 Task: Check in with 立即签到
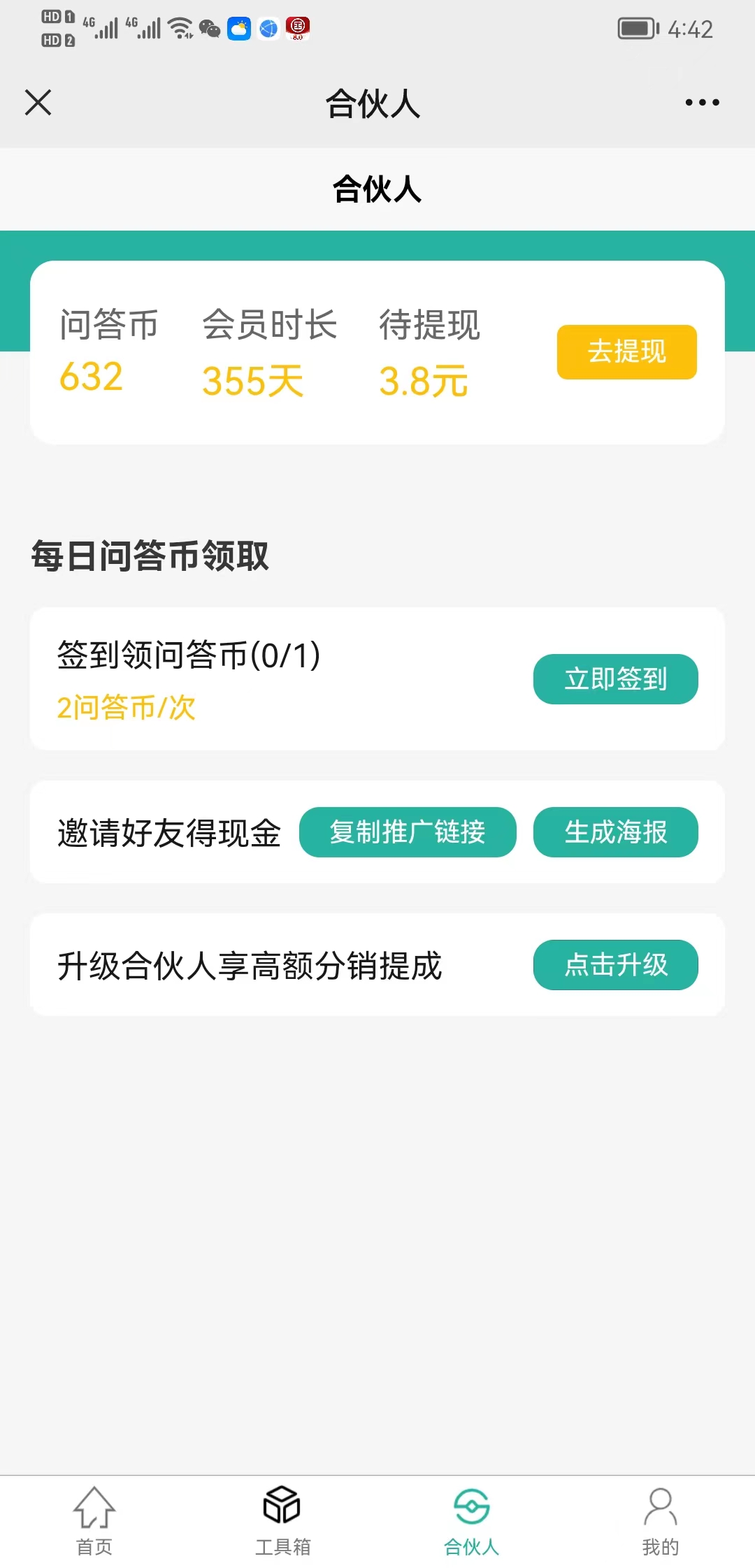coord(615,678)
